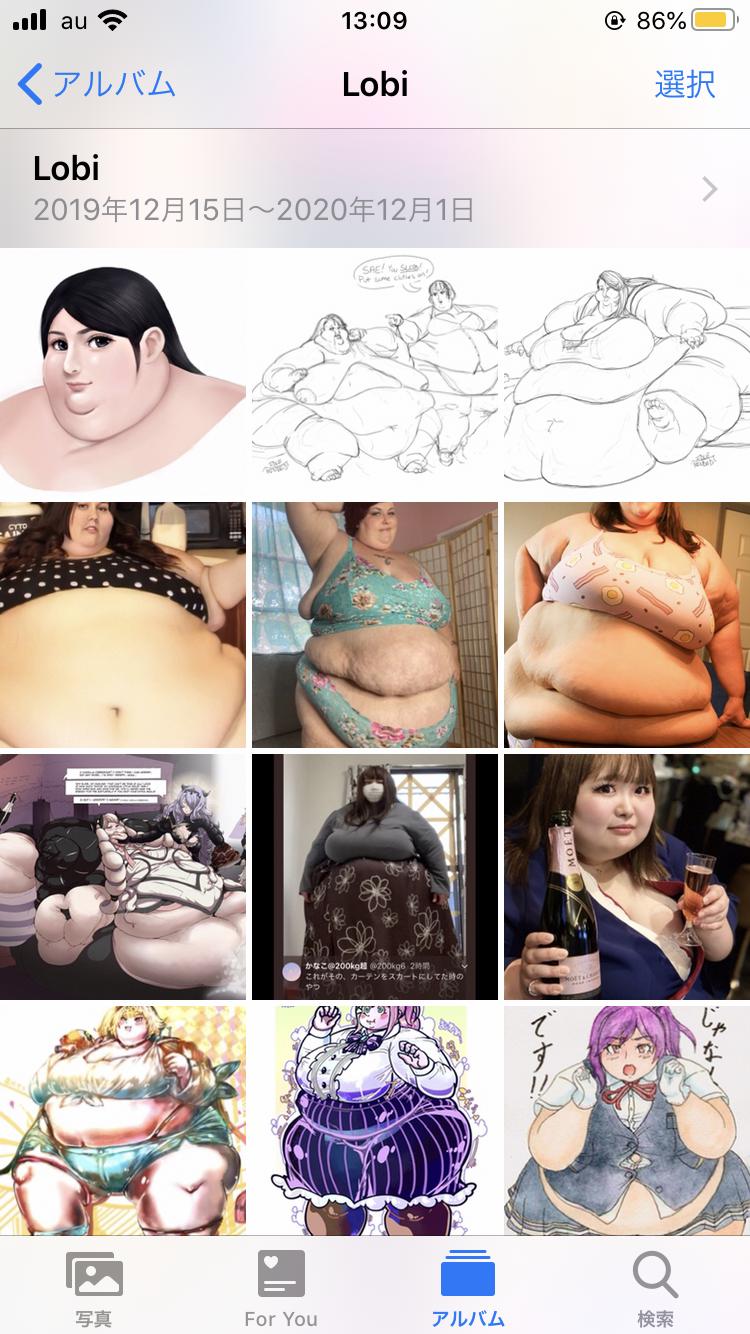
Task: Open the Lobi date range row
Action: tap(375, 188)
